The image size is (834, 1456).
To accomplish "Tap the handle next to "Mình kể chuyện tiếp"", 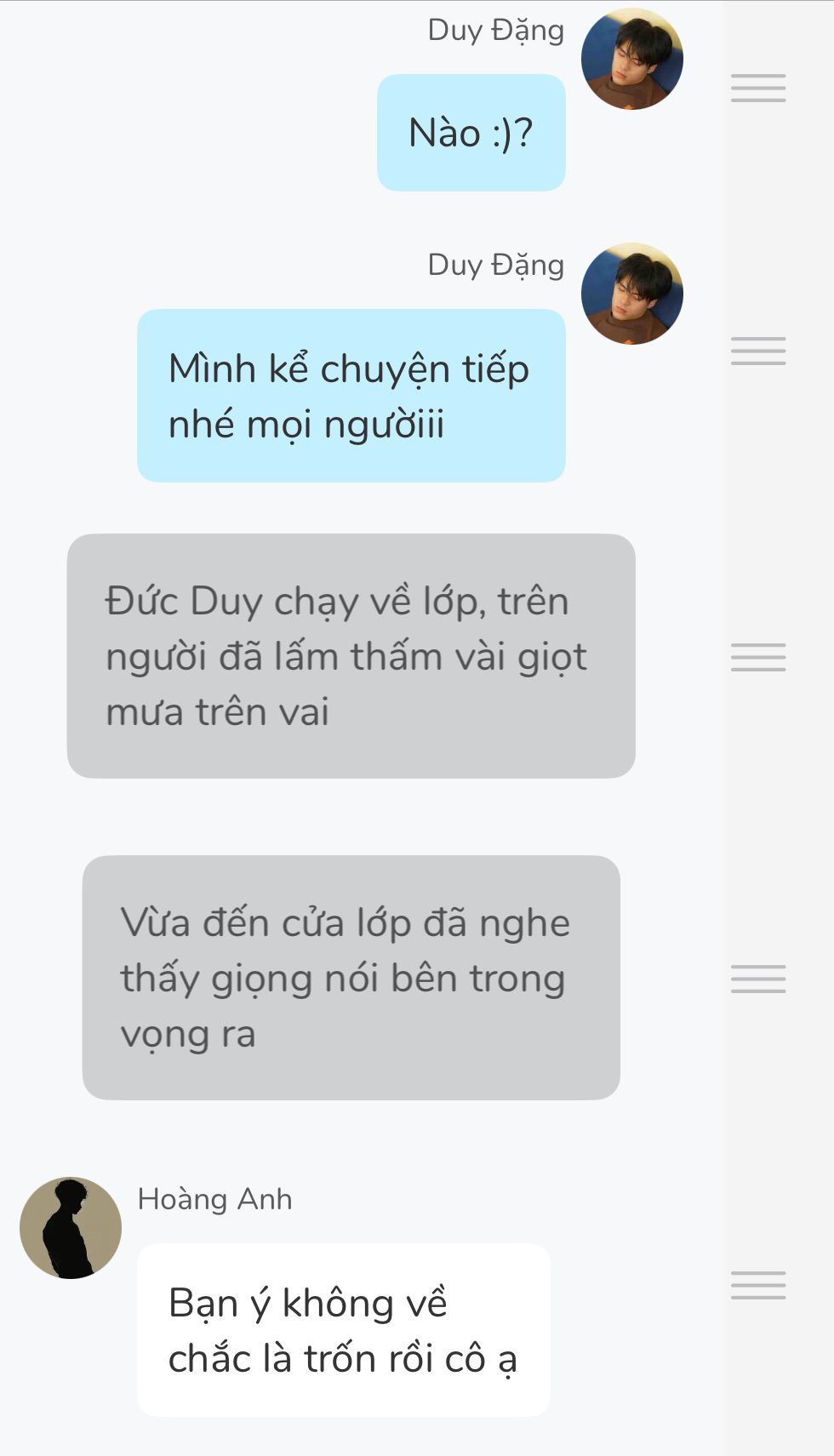I will click(757, 351).
